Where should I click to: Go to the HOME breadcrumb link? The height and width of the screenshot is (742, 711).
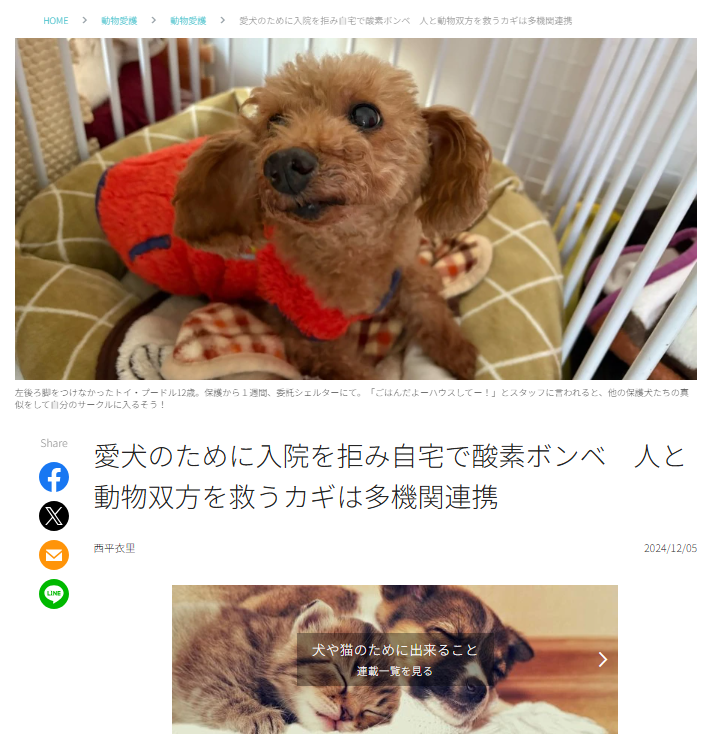pos(56,20)
